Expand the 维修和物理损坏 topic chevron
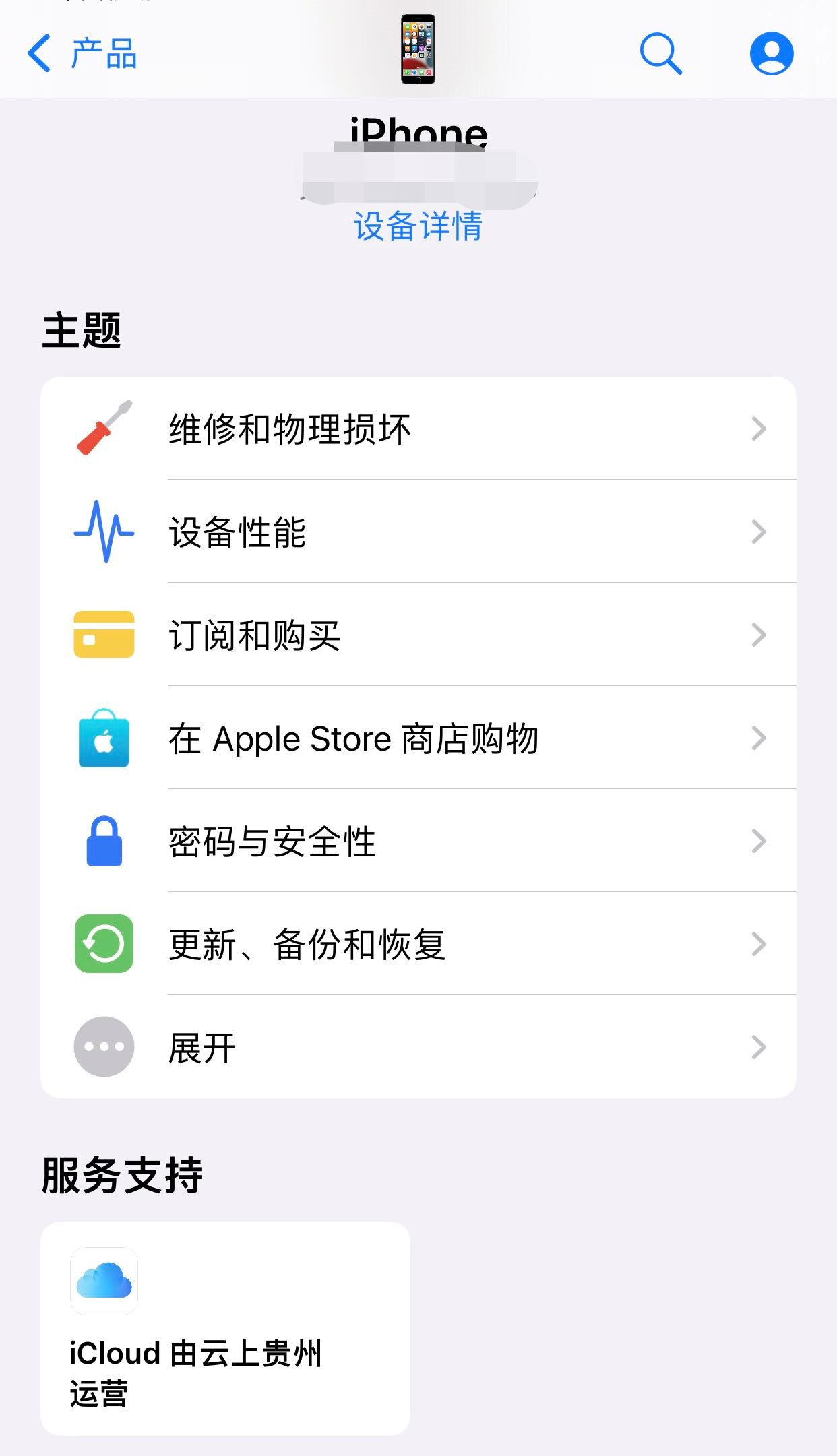This screenshot has width=837, height=1456. click(759, 429)
